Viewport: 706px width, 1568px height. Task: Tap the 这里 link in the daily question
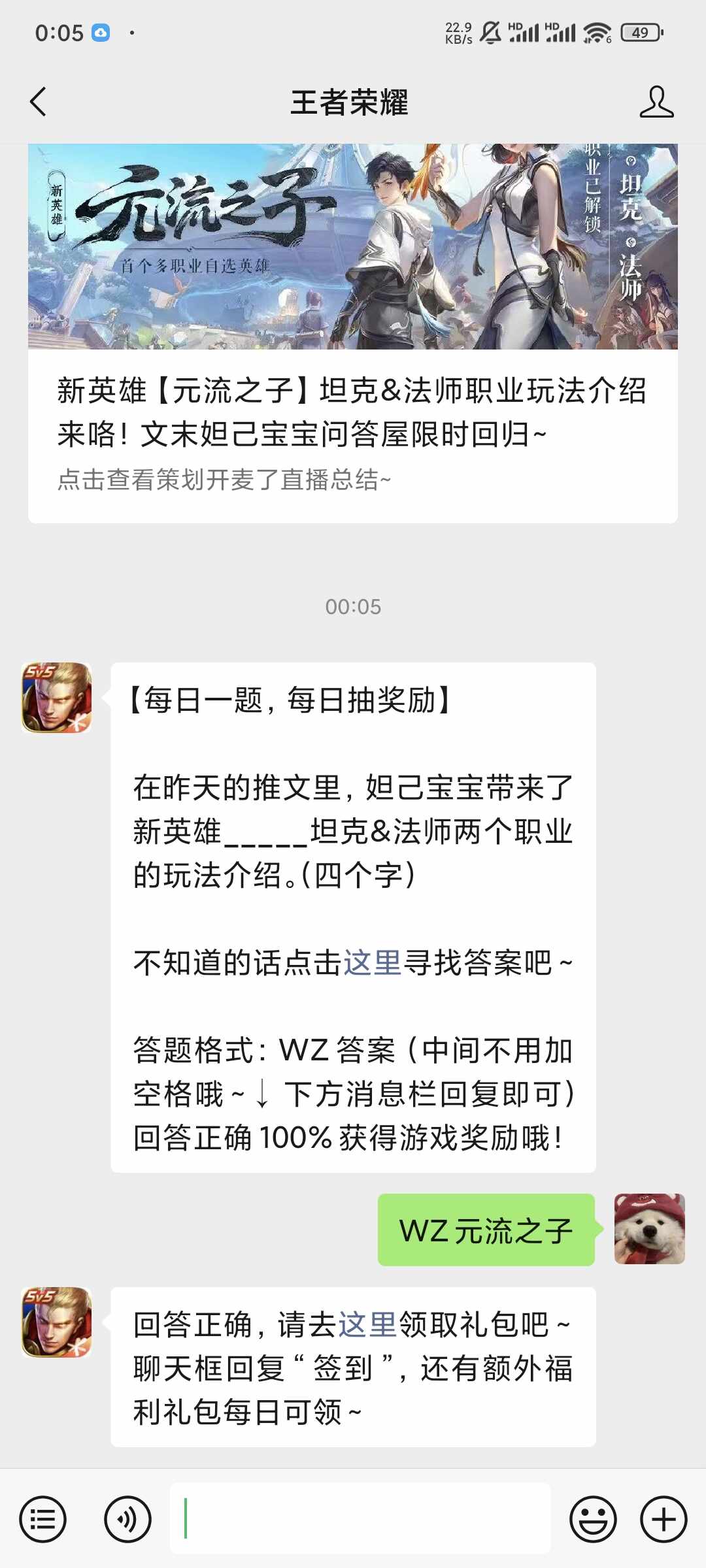[x=372, y=962]
